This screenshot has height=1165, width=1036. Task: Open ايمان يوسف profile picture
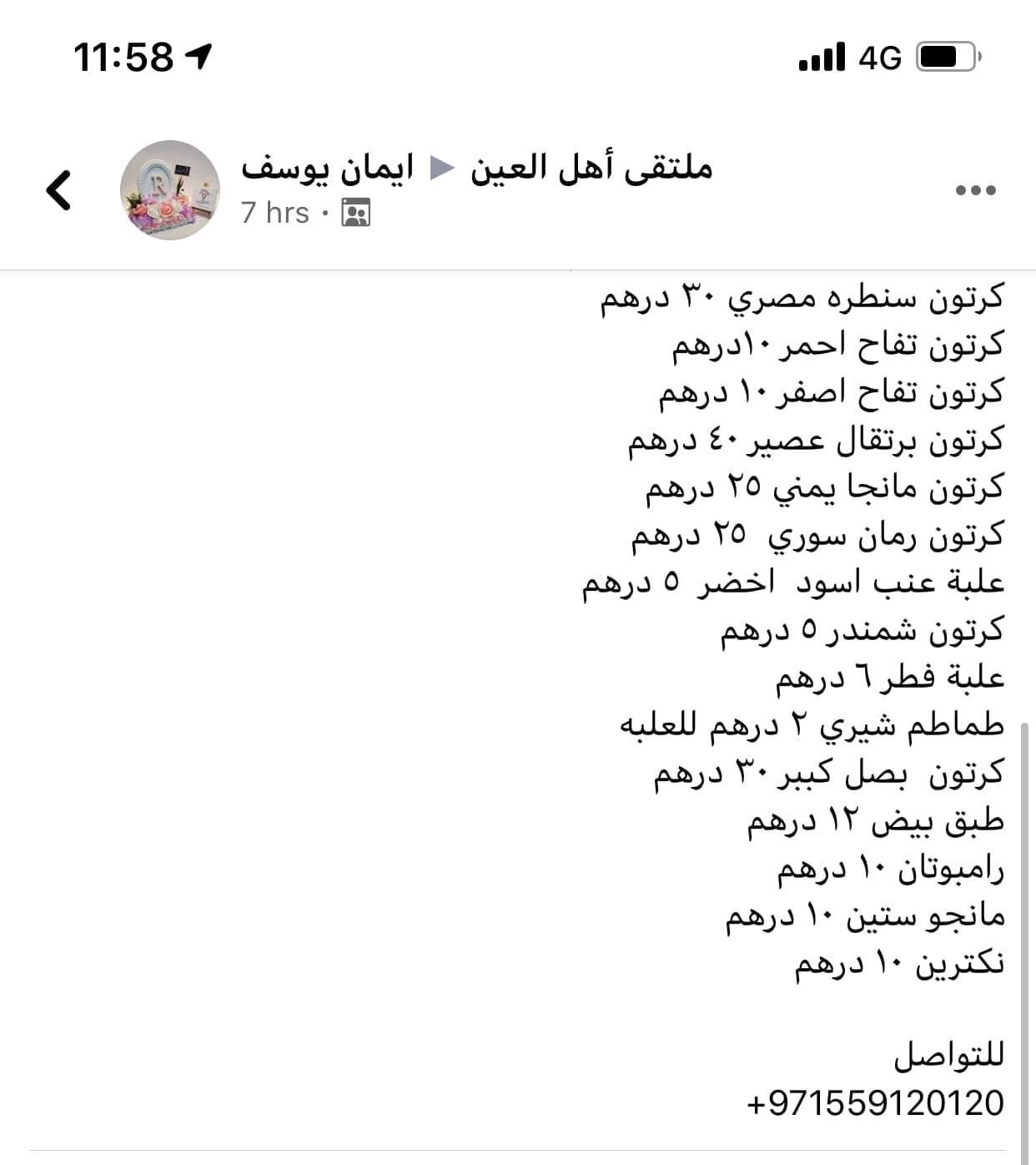[x=170, y=190]
